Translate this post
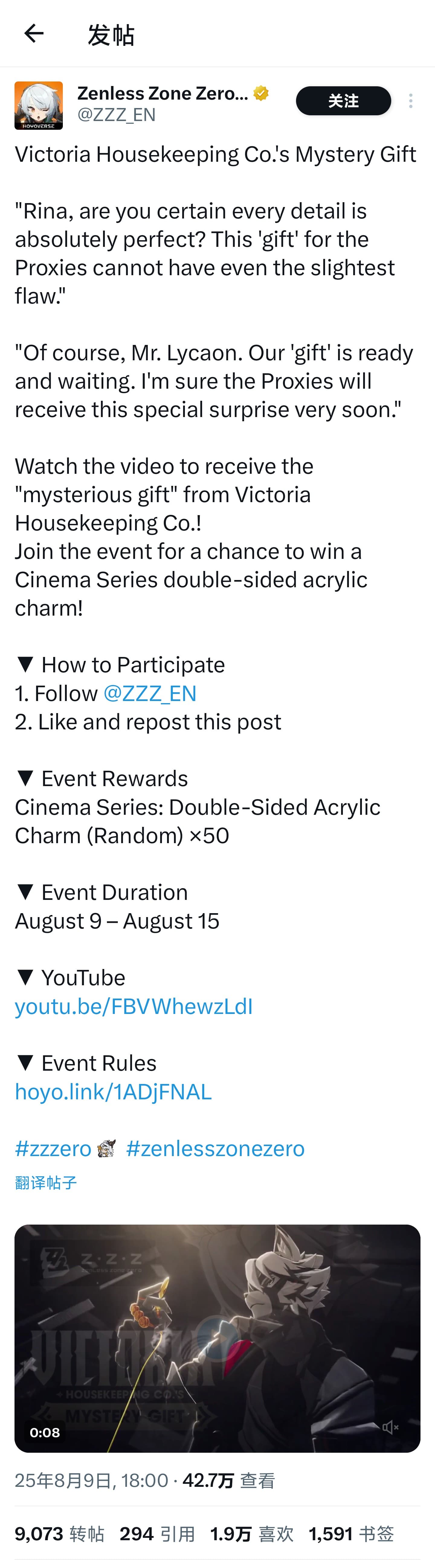 (46, 1183)
